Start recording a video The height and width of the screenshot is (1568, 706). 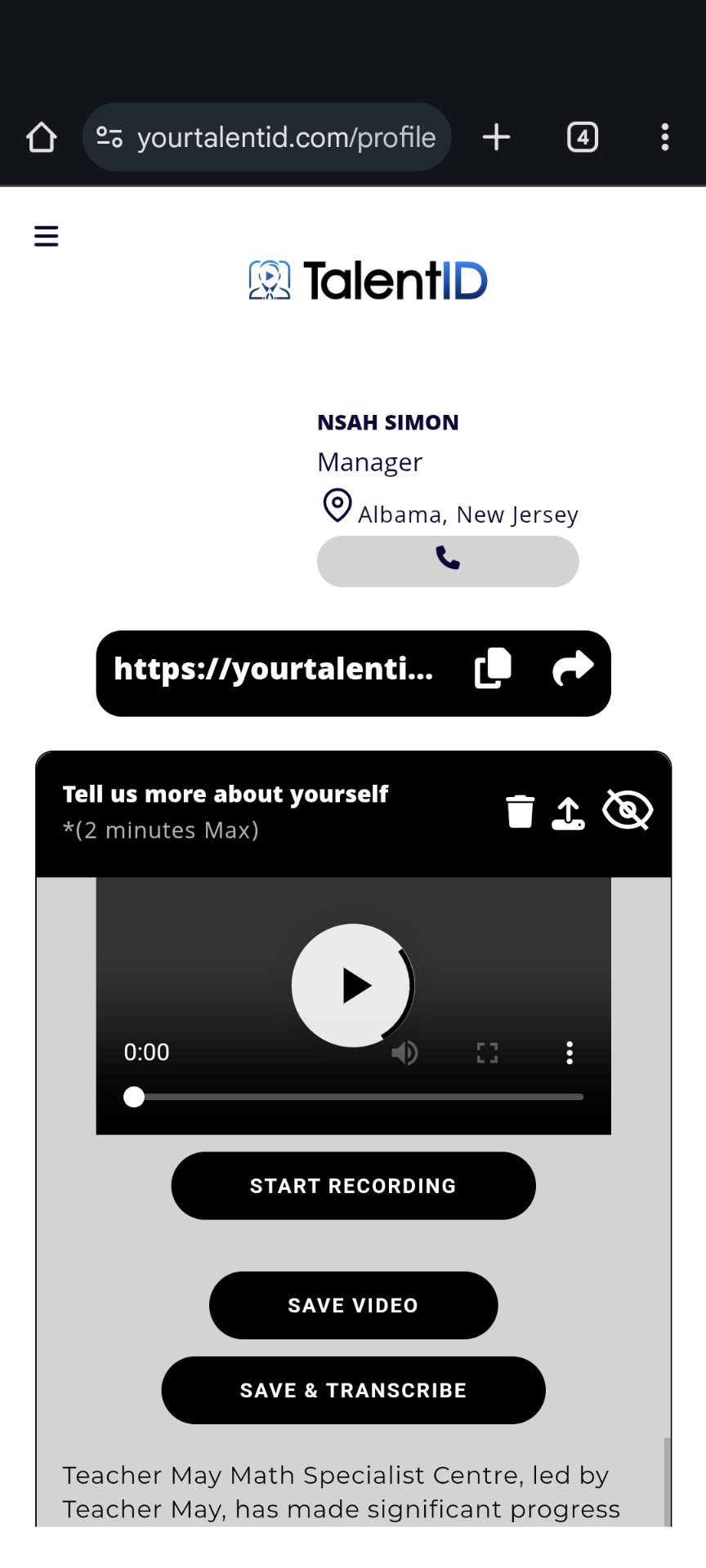point(353,1186)
